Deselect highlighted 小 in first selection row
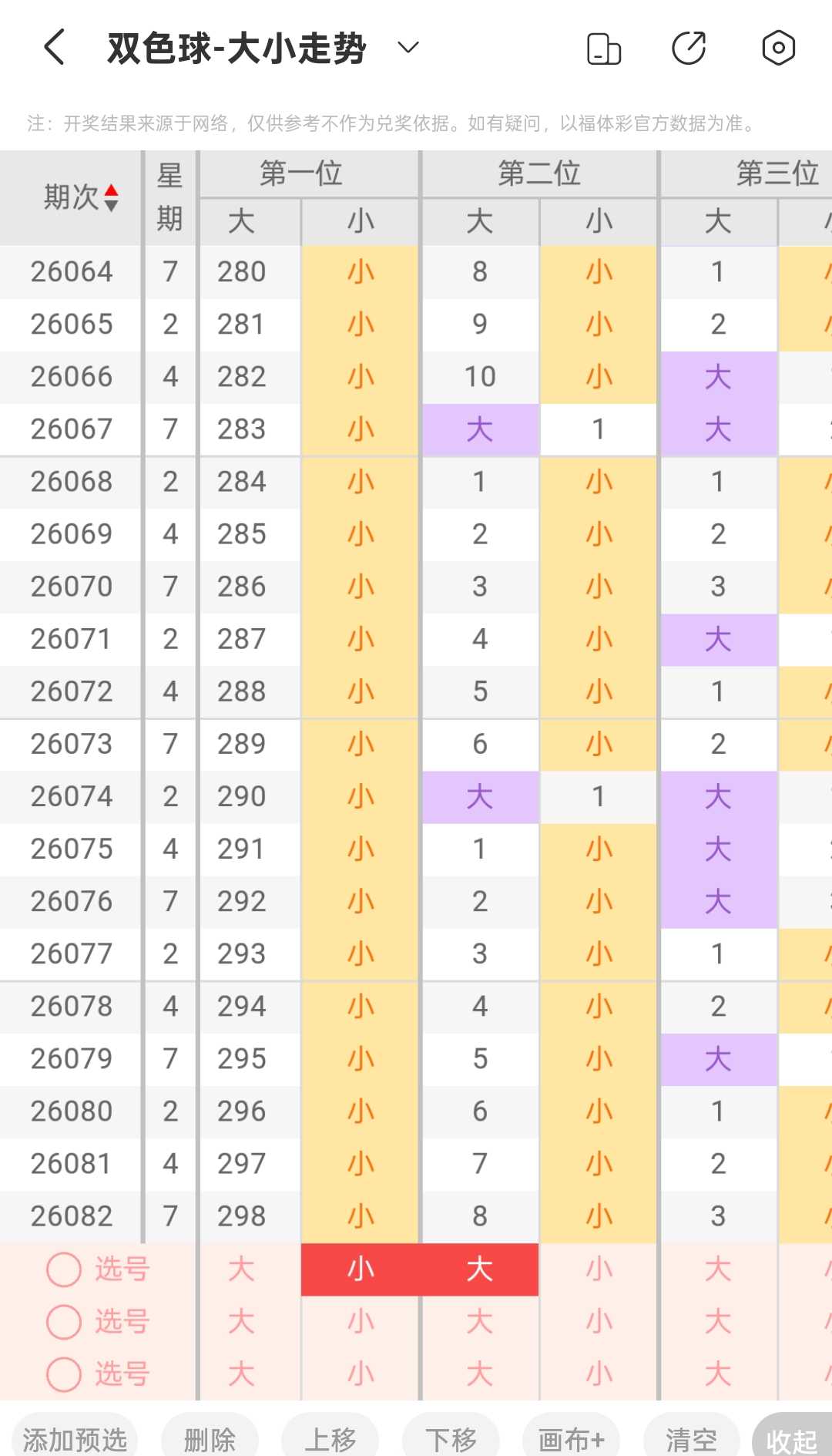This screenshot has width=832, height=1456. (361, 1269)
